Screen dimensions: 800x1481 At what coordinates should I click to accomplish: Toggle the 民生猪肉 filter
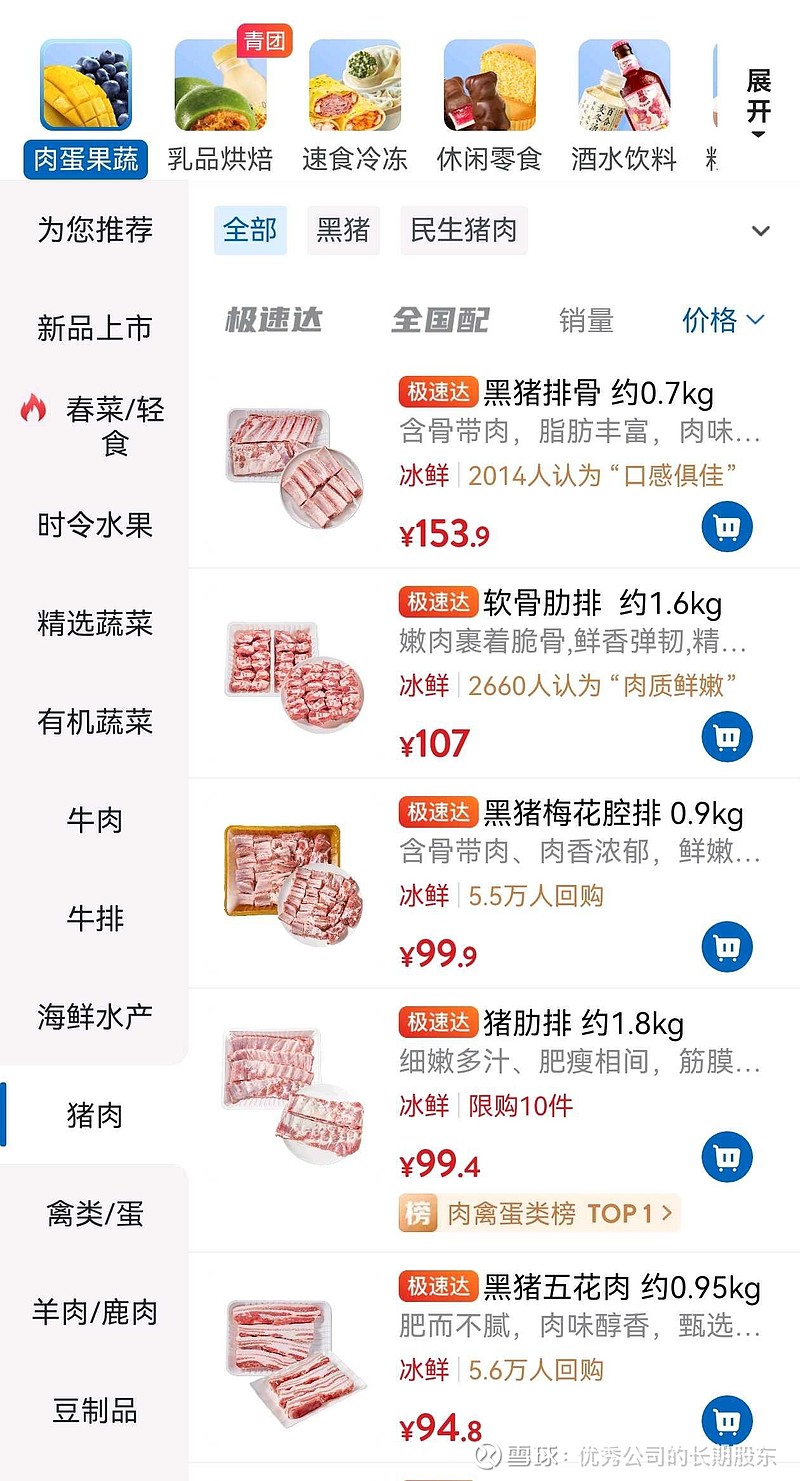(x=463, y=229)
